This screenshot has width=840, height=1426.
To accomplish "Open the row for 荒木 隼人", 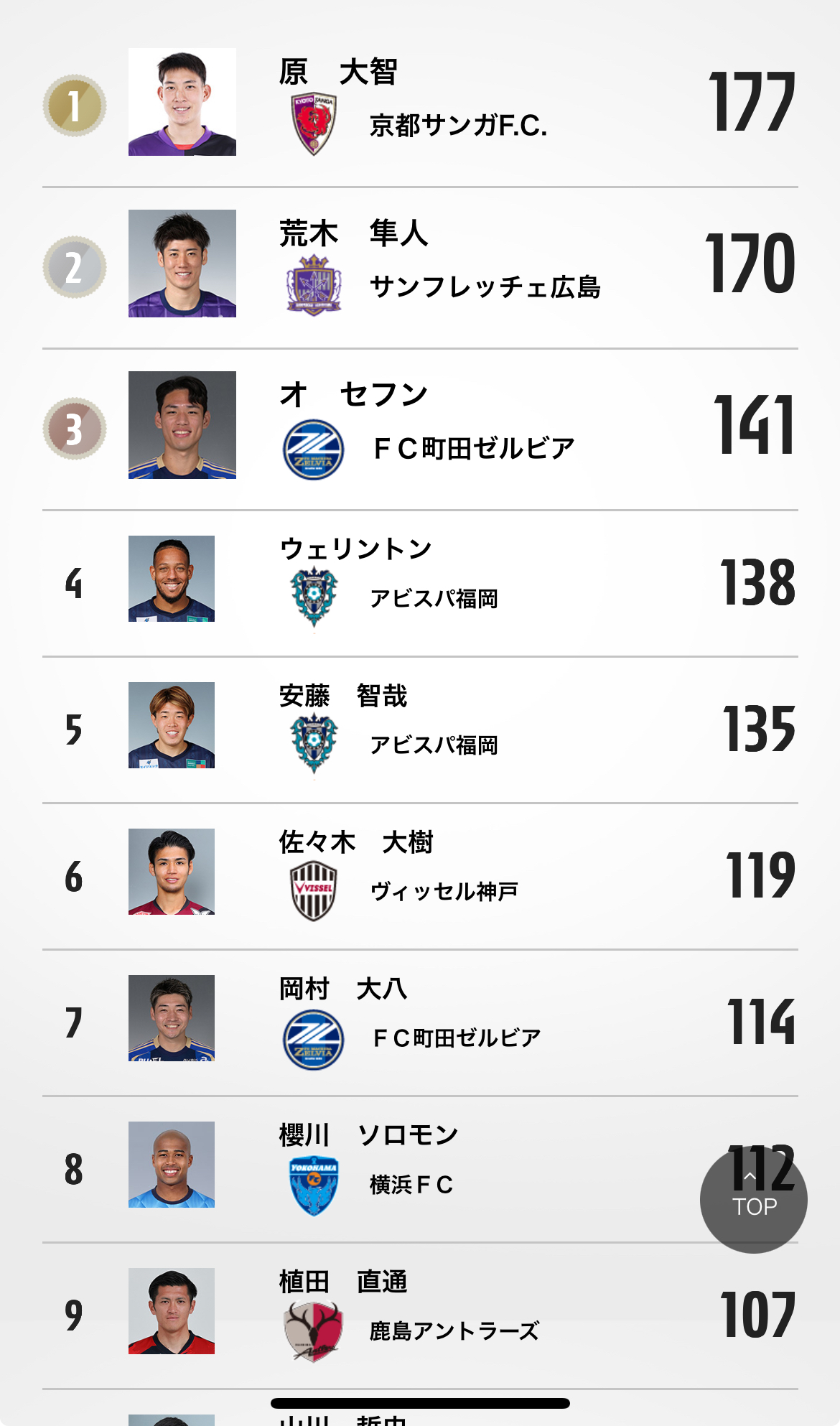I will 420,269.
